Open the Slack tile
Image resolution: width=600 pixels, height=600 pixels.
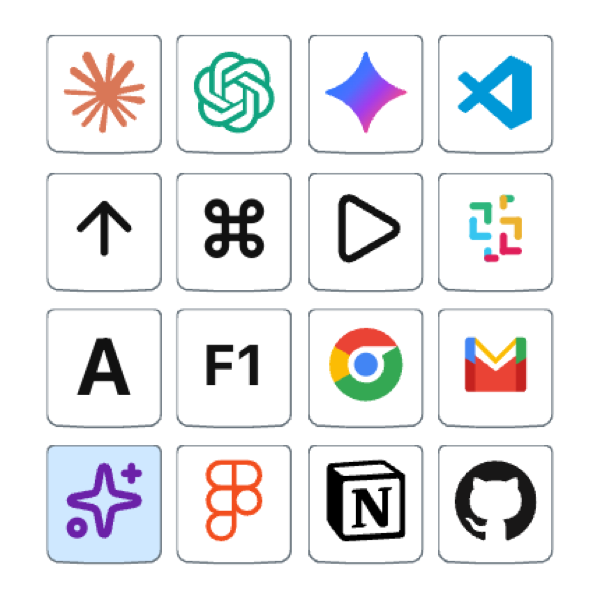point(495,230)
